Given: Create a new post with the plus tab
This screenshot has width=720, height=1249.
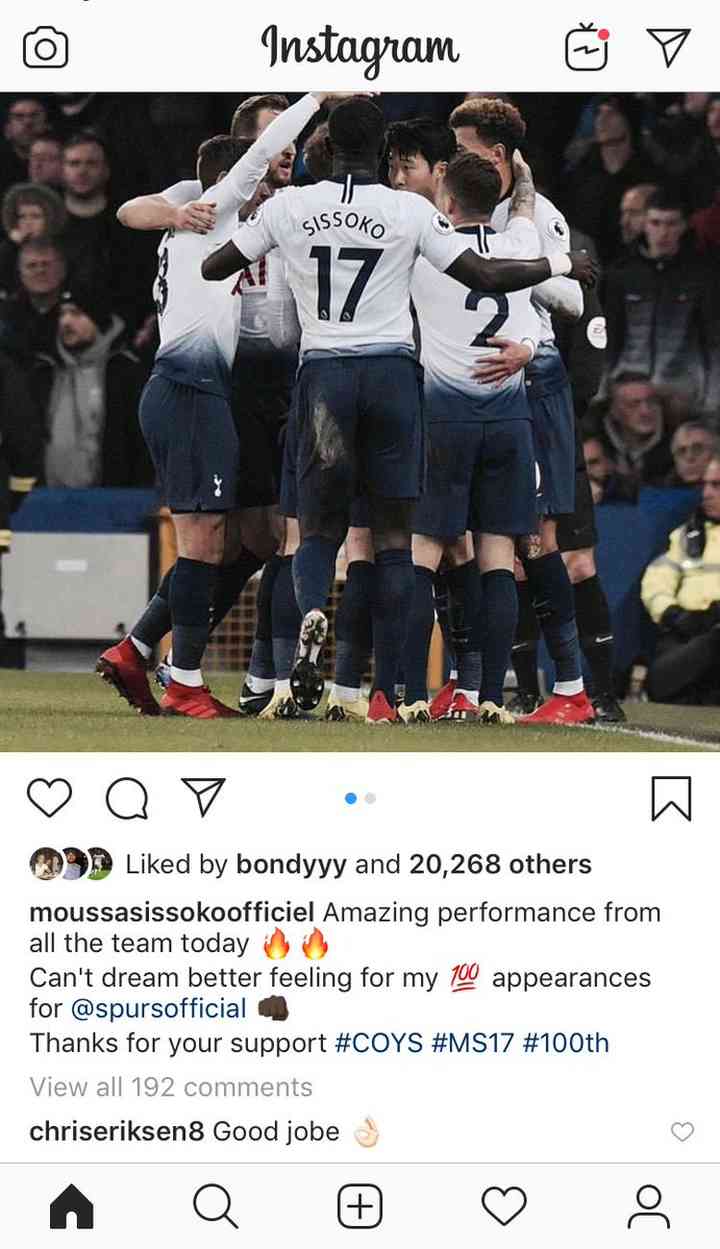Looking at the screenshot, I should (x=360, y=1207).
